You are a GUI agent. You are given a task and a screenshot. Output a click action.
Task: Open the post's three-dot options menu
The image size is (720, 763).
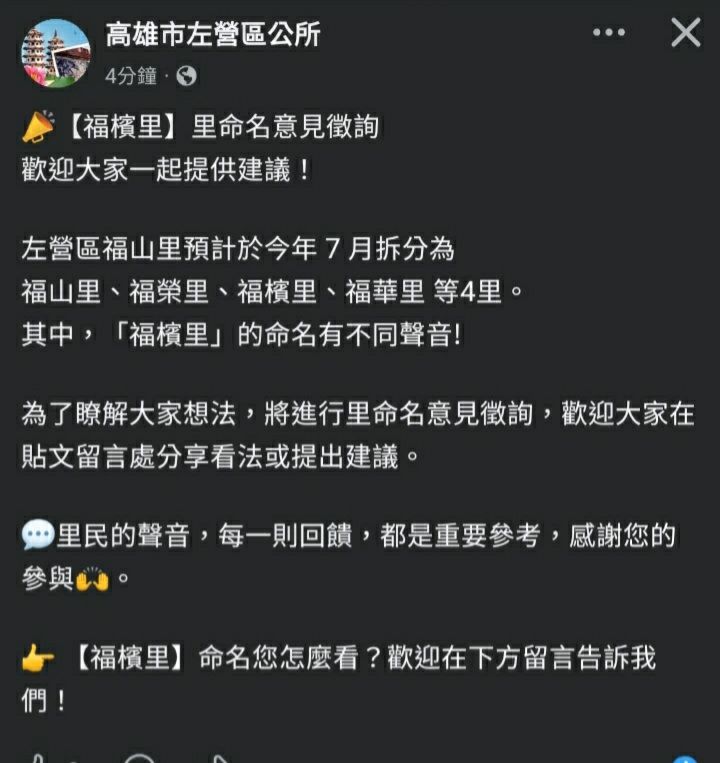[608, 34]
